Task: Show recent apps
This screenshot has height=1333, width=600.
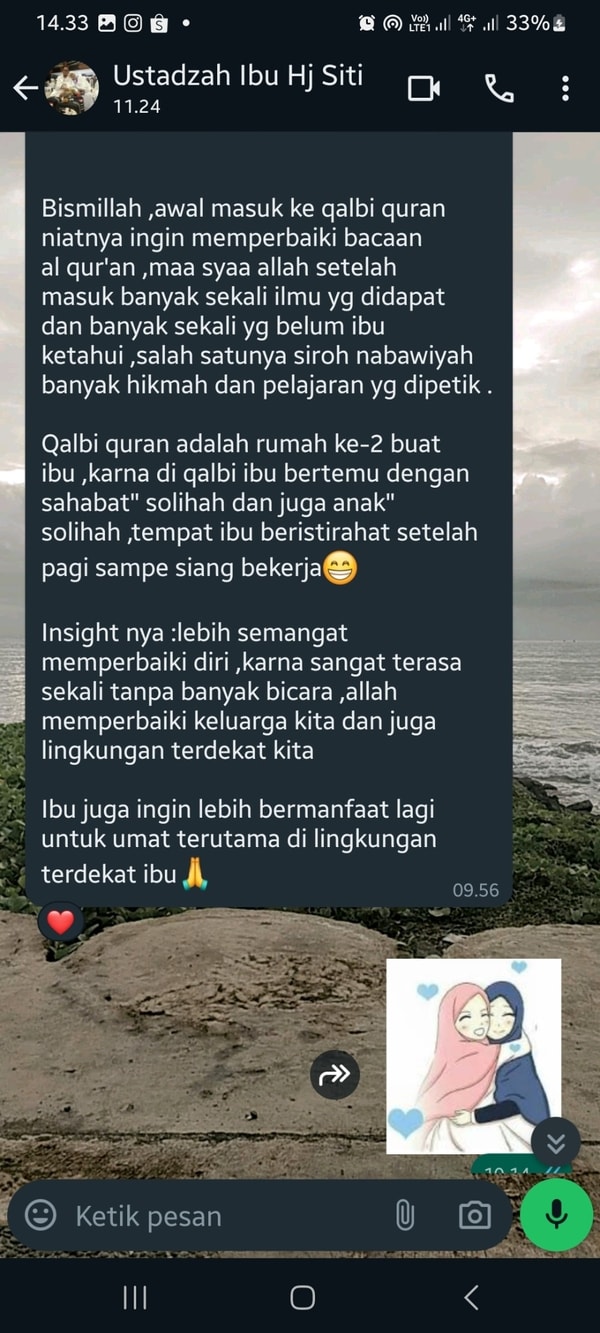Action: point(134,1298)
